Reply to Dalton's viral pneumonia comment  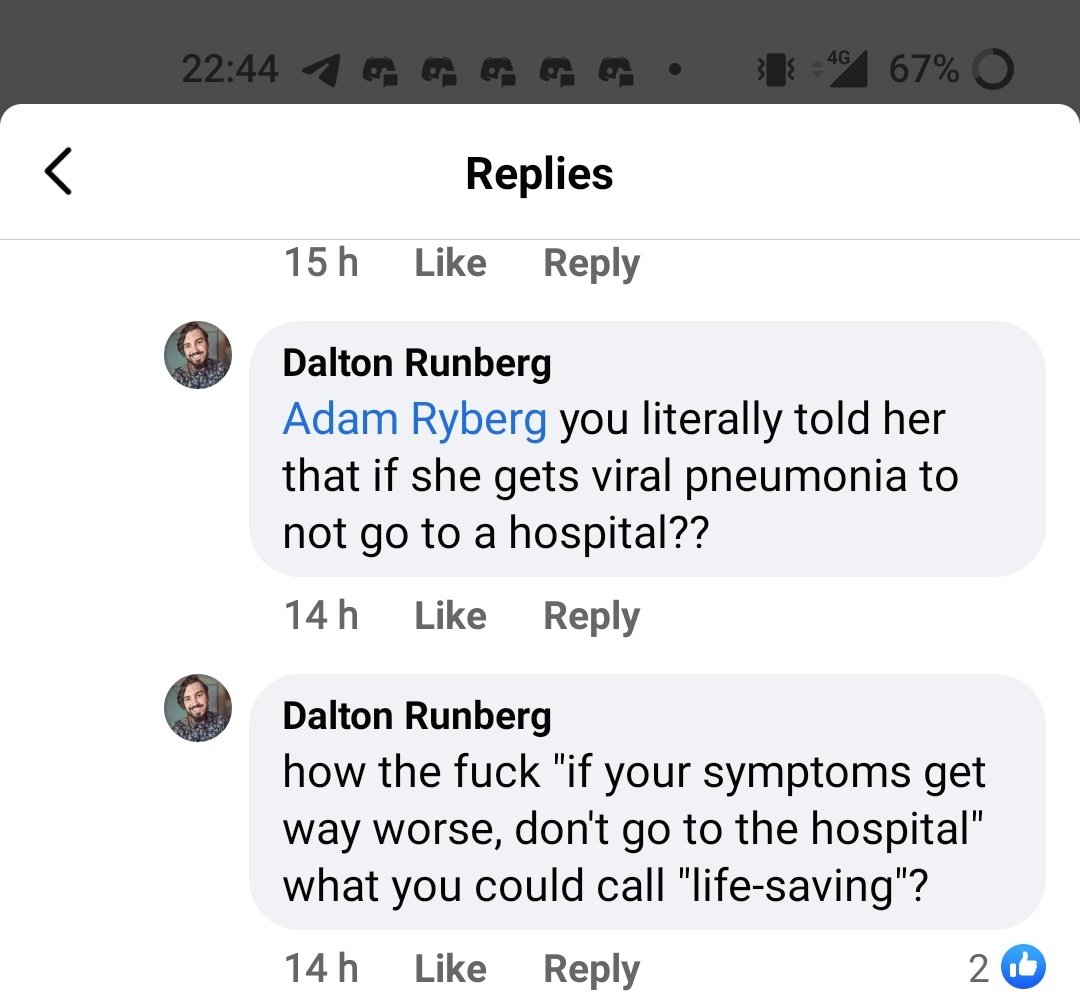[591, 616]
